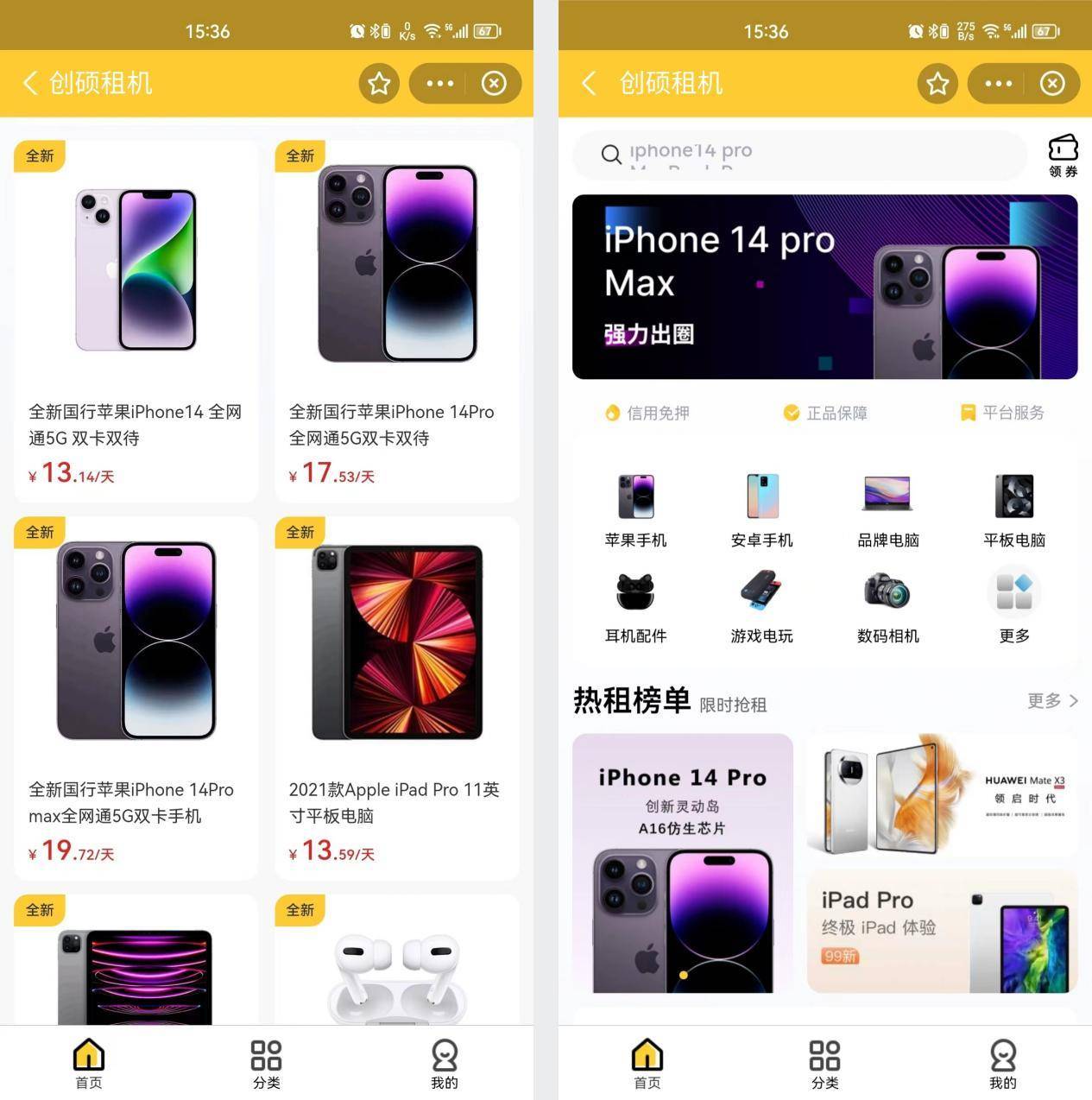
Task: Open the 平板电脑 category
Action: [1013, 510]
